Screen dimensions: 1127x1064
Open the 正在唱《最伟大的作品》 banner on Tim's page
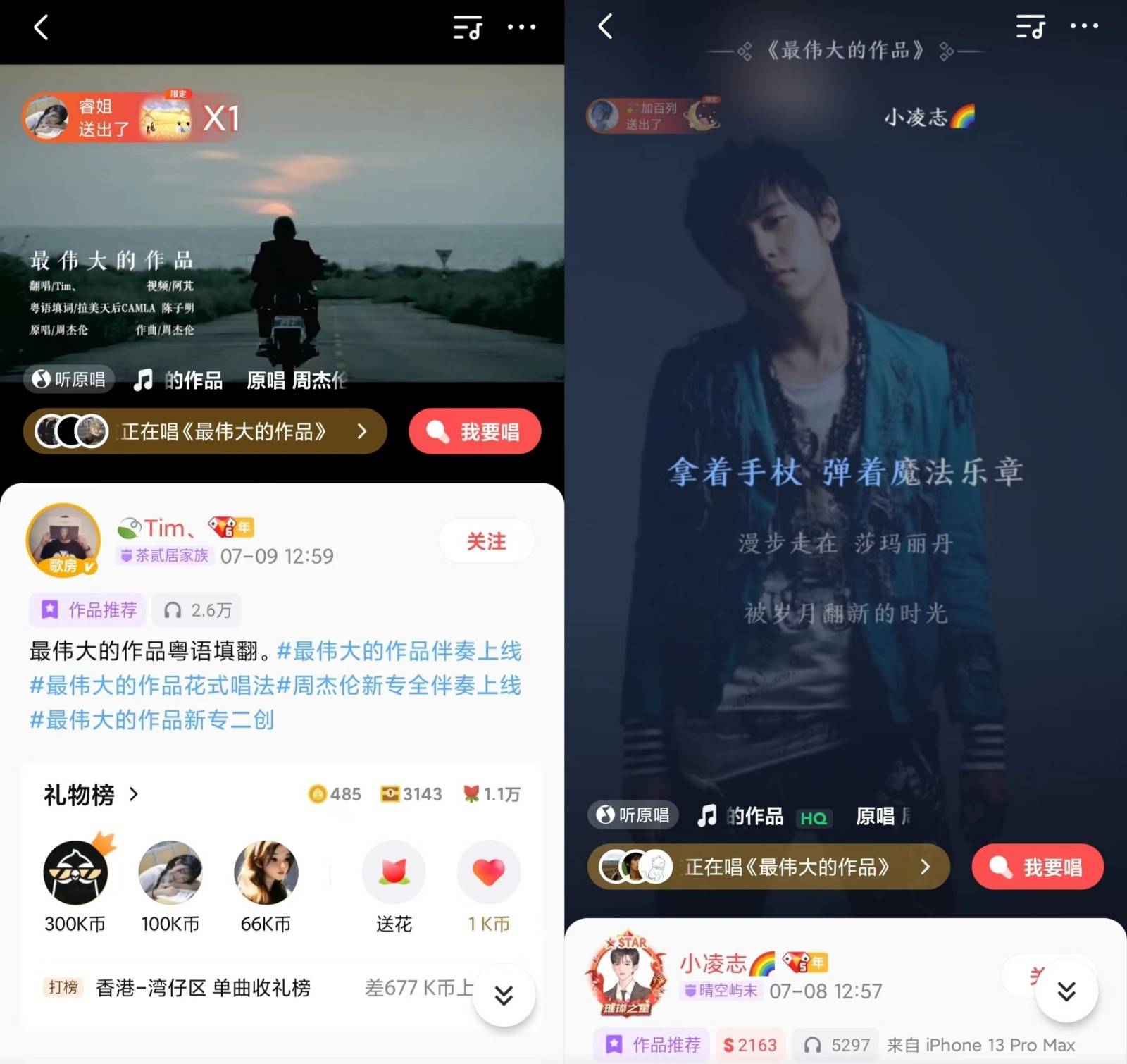click(x=205, y=431)
